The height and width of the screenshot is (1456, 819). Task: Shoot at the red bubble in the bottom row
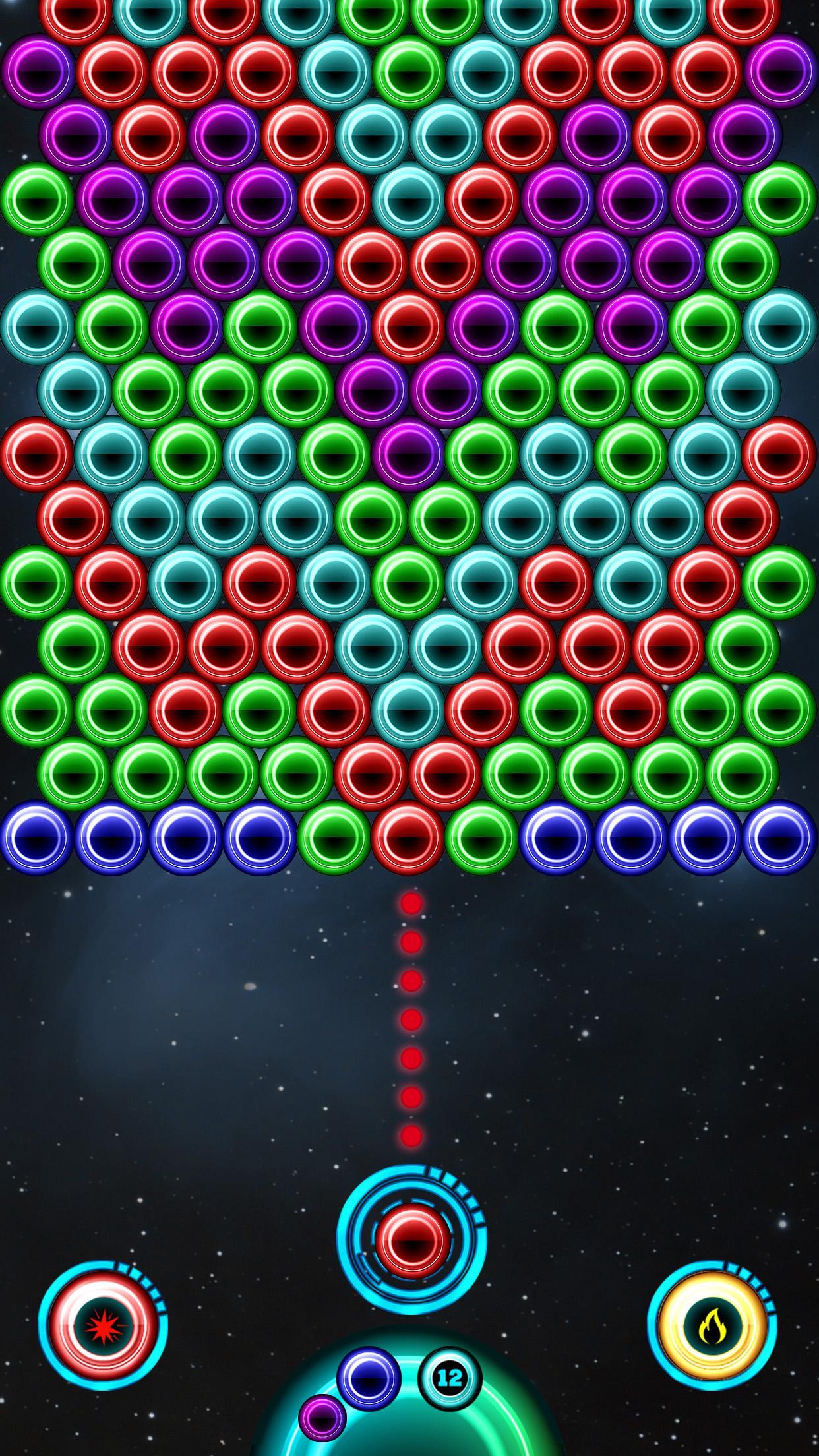[407, 837]
